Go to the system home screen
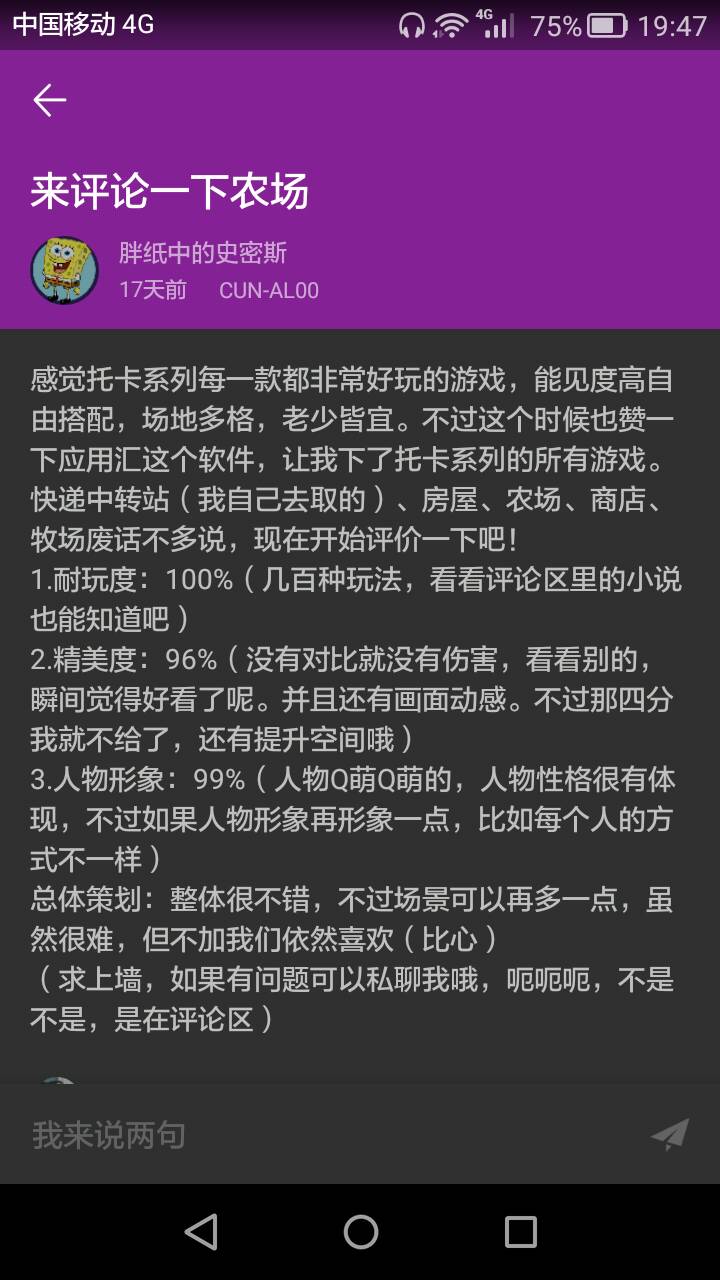Image resolution: width=720 pixels, height=1280 pixels. tap(360, 1232)
